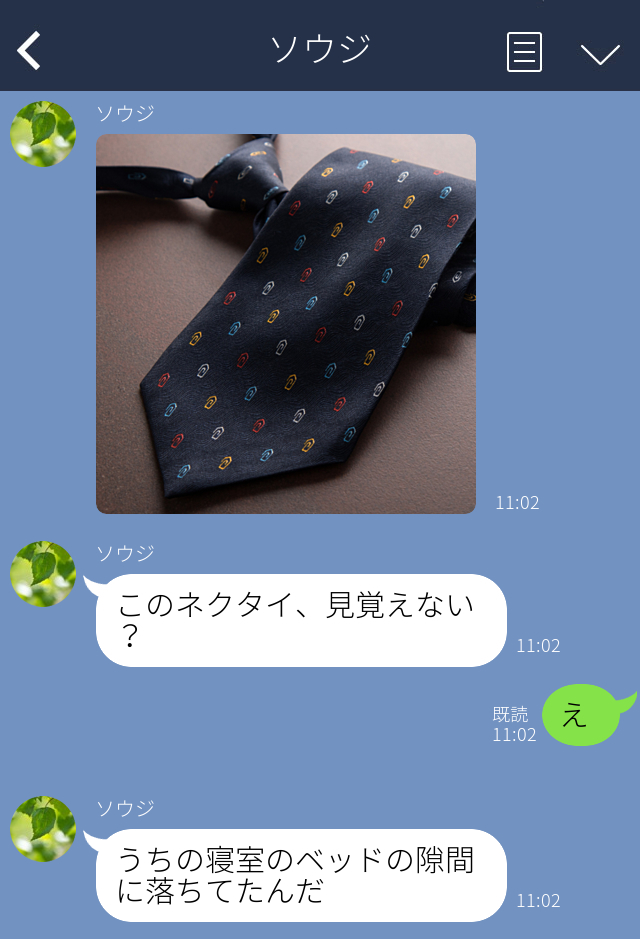The image size is (640, 939).
Task: Open the necktie photo sent by ソウジ
Action: point(286,324)
